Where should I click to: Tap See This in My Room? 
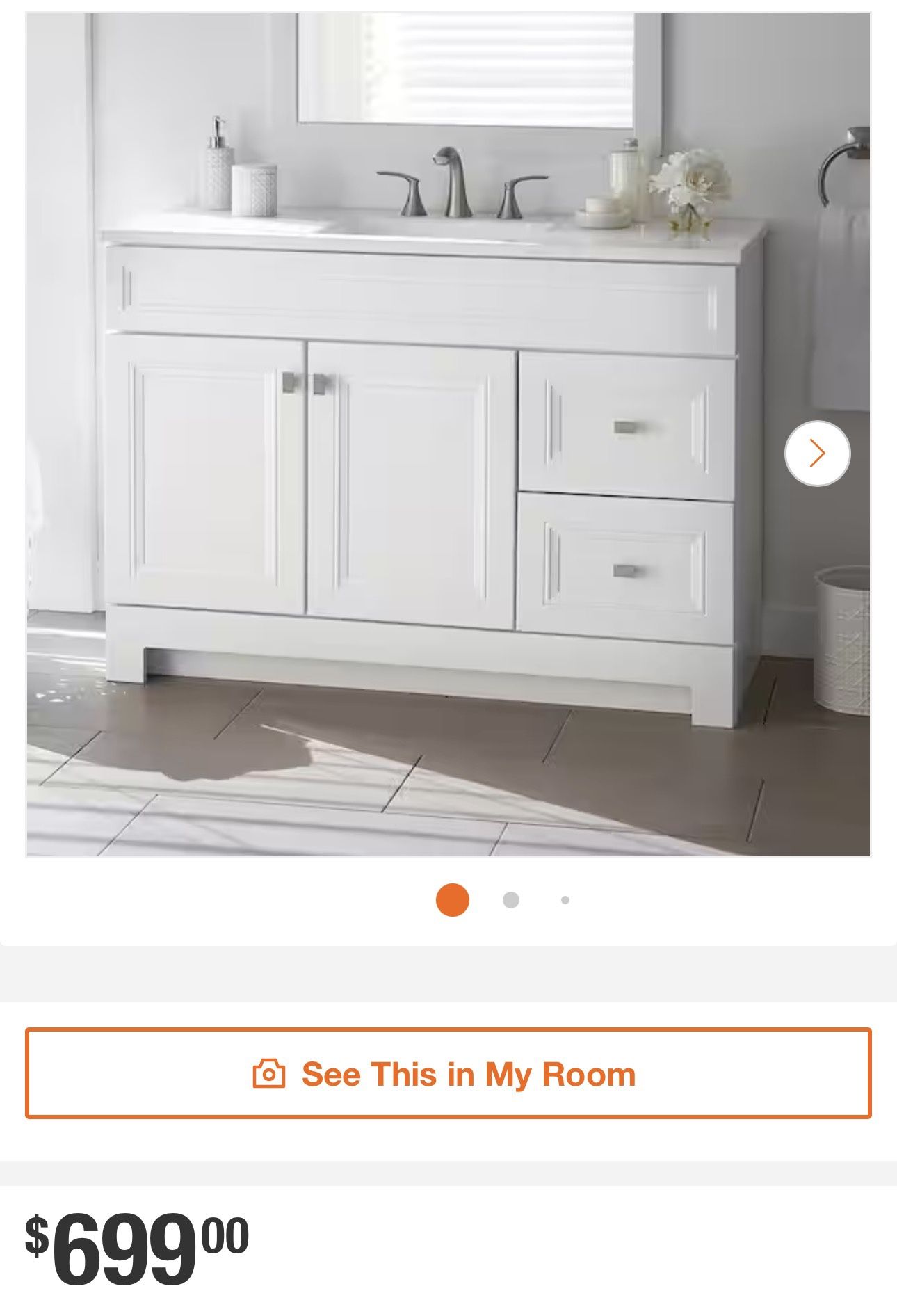tap(448, 1073)
